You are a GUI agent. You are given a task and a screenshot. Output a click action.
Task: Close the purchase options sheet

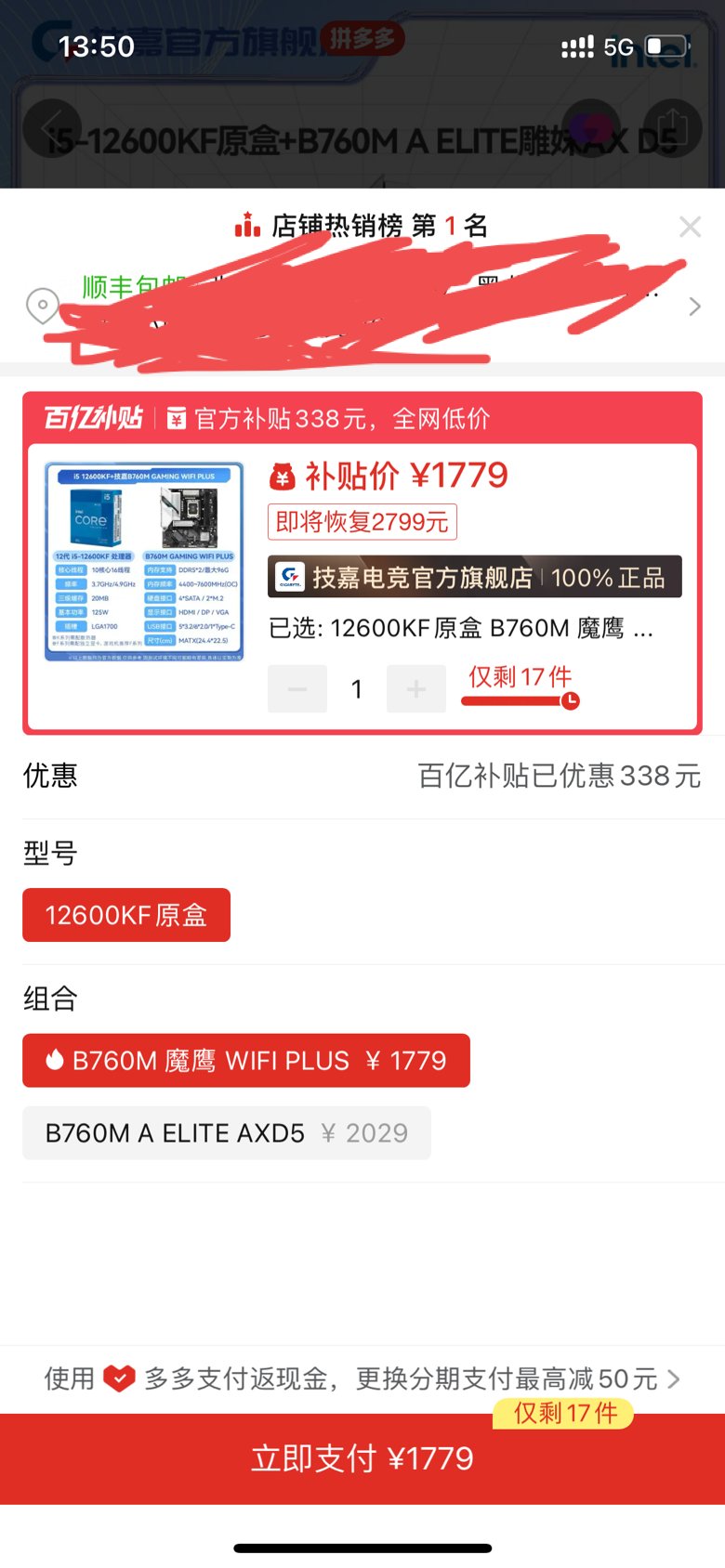[x=690, y=227]
